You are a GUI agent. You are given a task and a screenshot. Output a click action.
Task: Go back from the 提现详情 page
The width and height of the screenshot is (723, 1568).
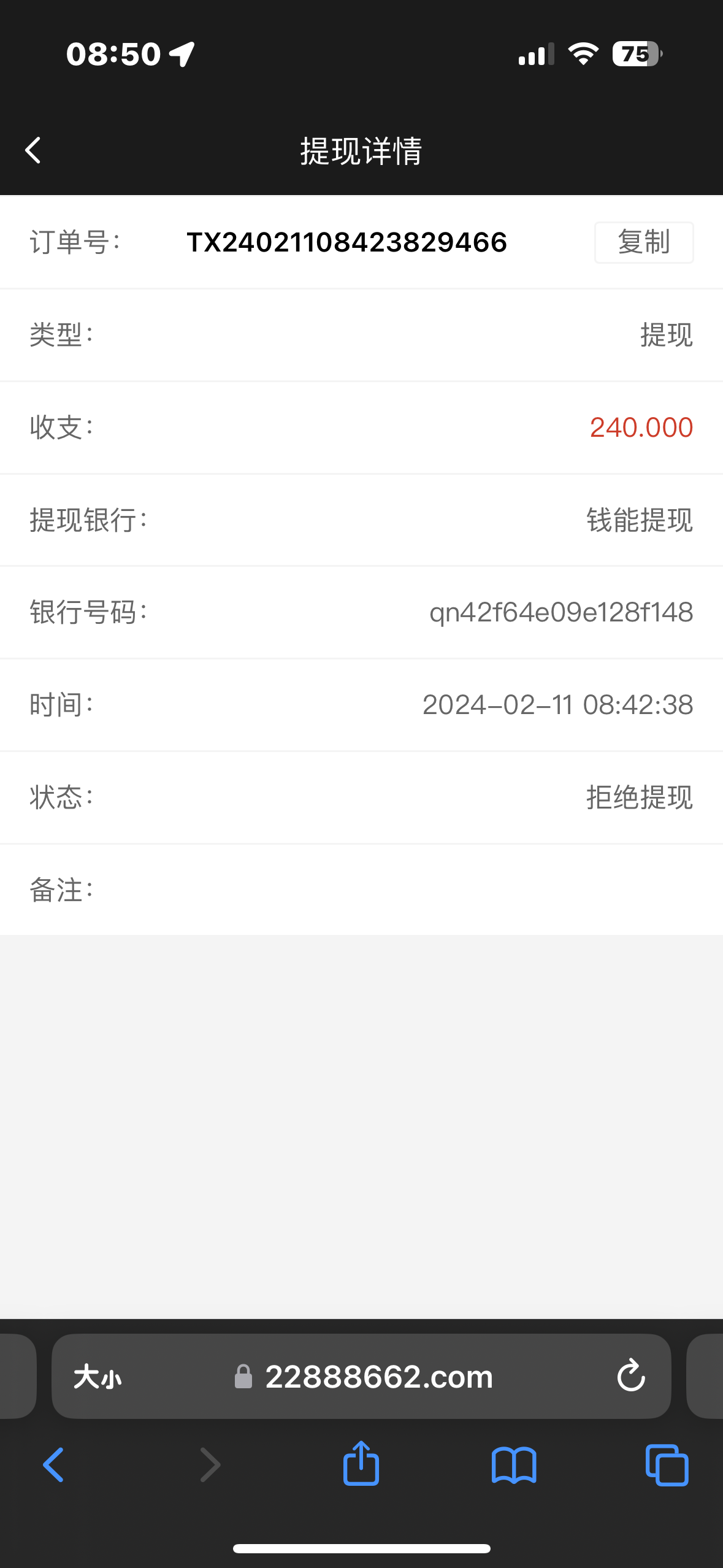pos(33,150)
